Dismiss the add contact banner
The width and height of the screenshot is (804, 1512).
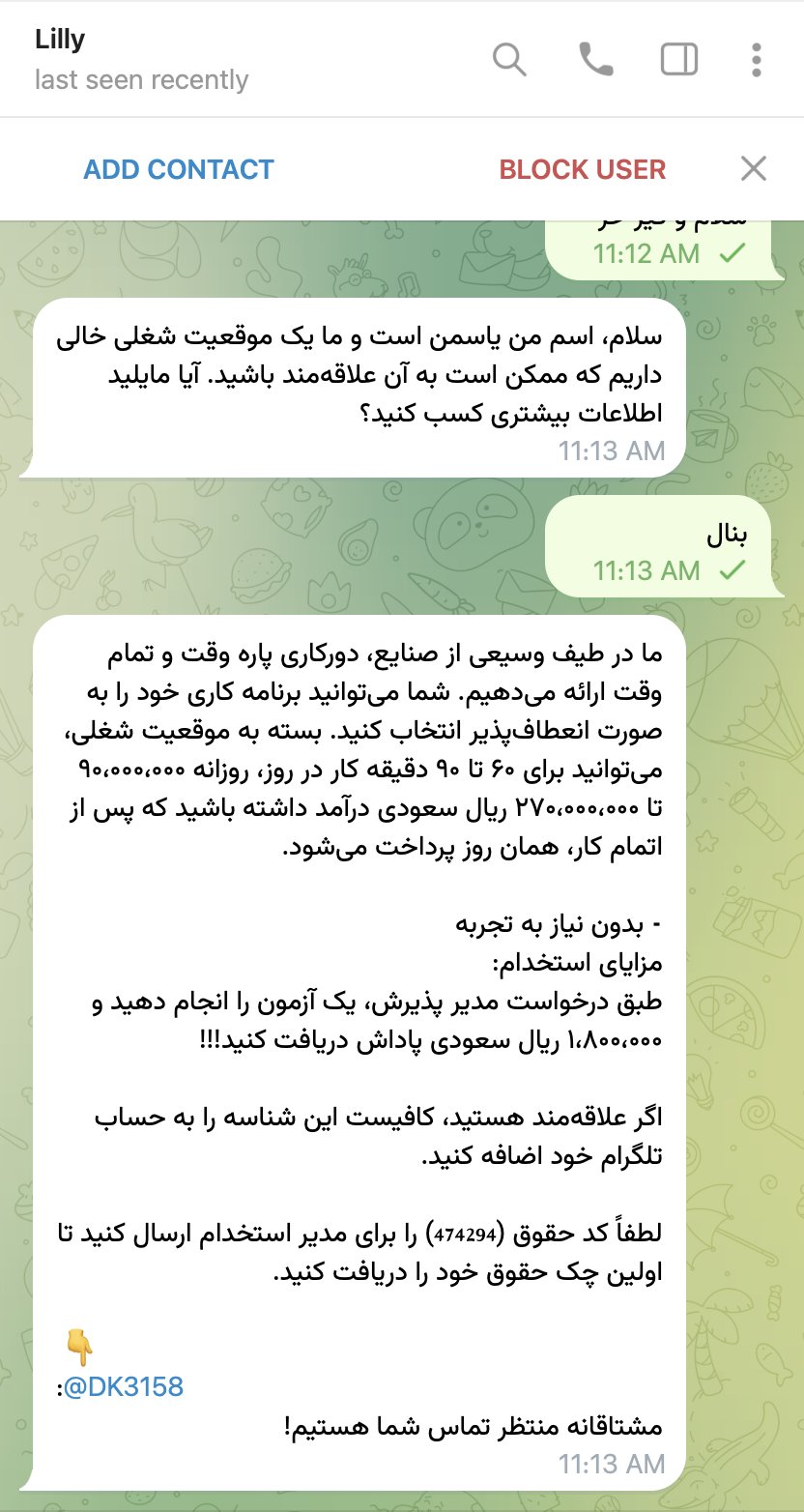tap(753, 169)
